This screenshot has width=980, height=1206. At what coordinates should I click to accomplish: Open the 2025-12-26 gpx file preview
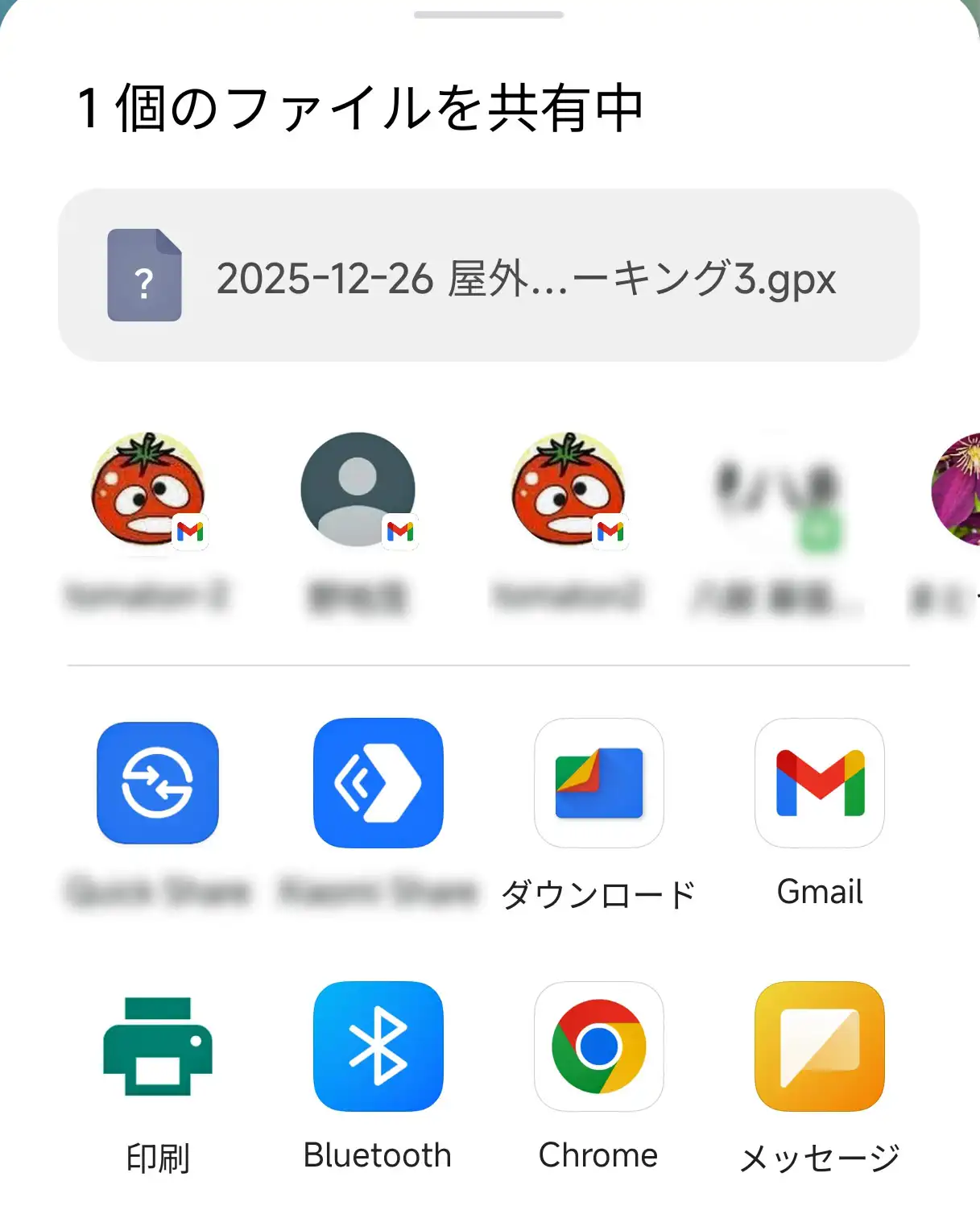tap(488, 276)
